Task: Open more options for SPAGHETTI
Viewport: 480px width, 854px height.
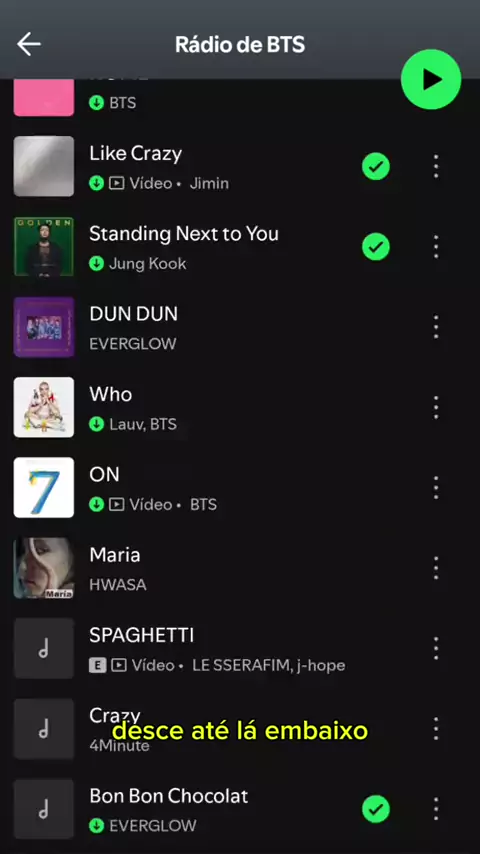Action: (436, 648)
